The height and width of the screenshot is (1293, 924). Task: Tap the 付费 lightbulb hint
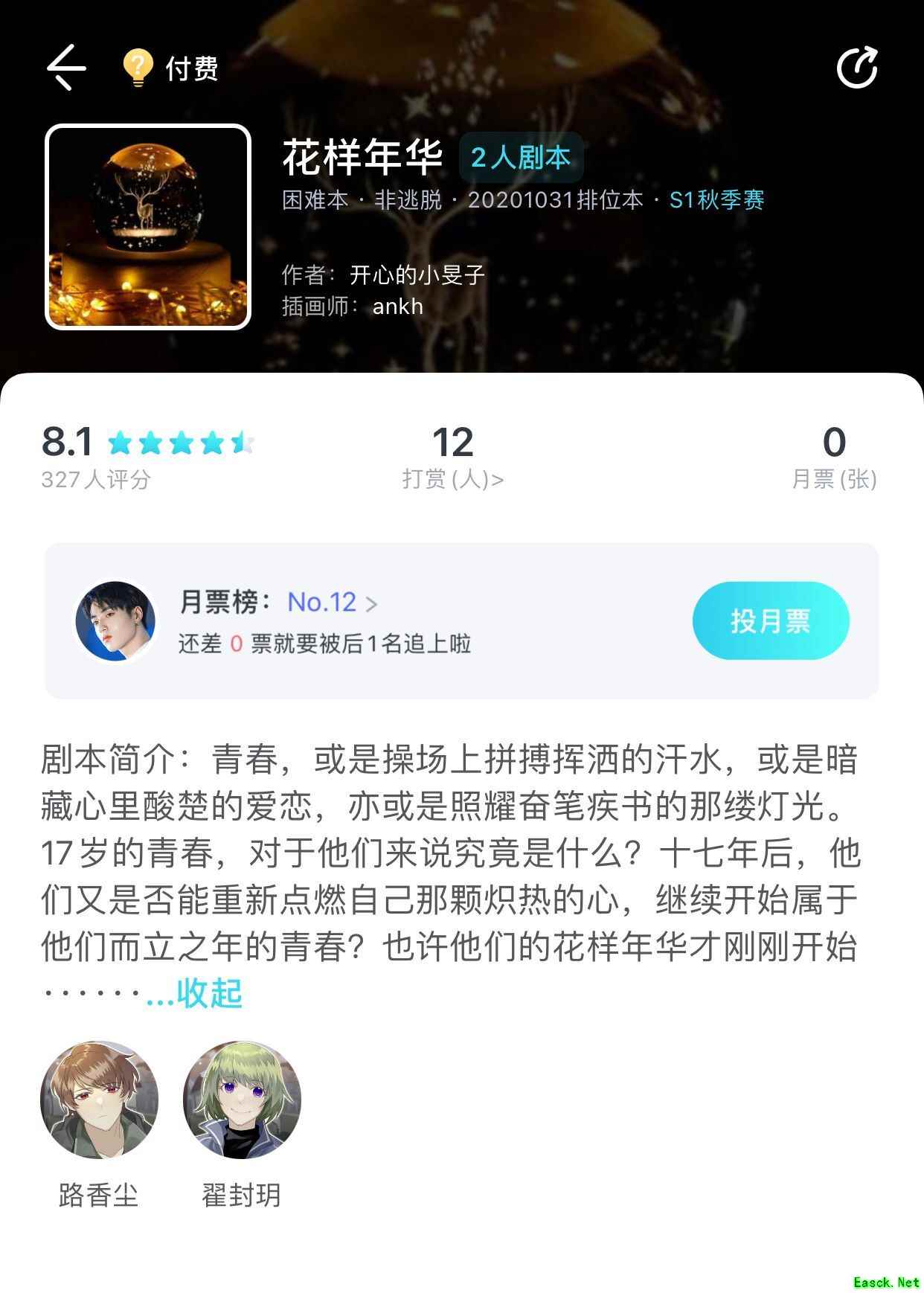coord(170,68)
